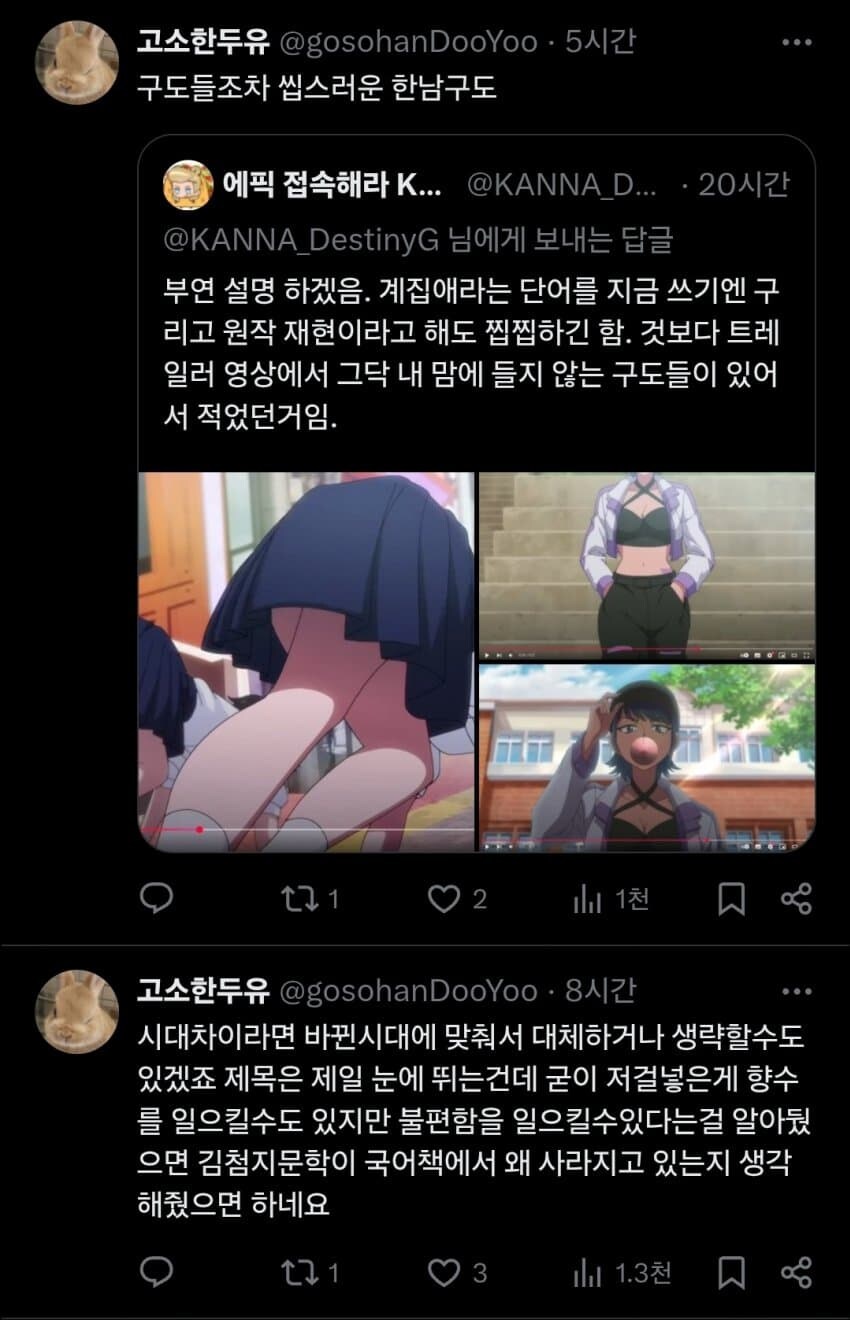
Task: Bookmark the 구도들조차 post
Action: point(732,899)
